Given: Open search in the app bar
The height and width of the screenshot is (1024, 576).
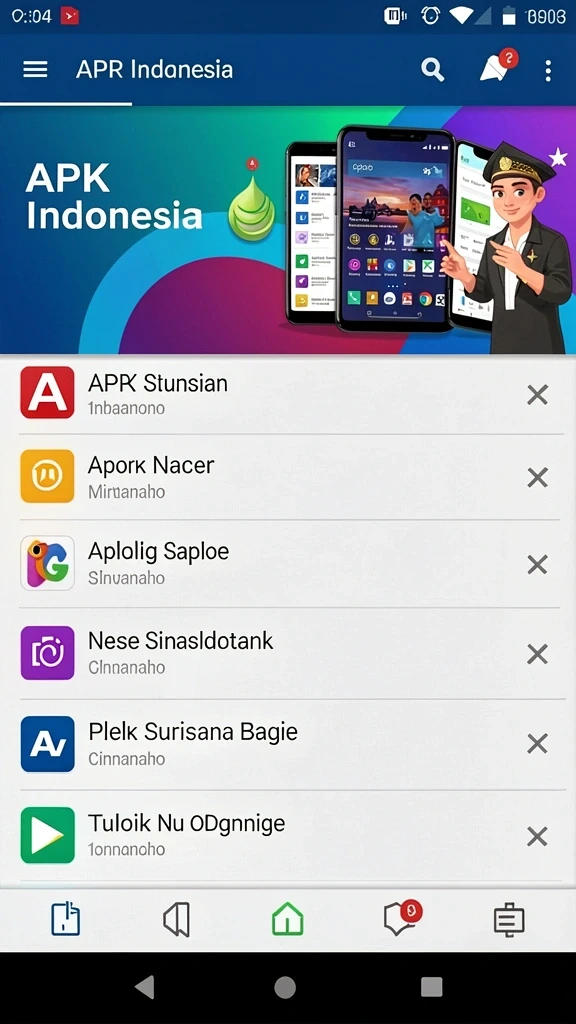Looking at the screenshot, I should (432, 69).
